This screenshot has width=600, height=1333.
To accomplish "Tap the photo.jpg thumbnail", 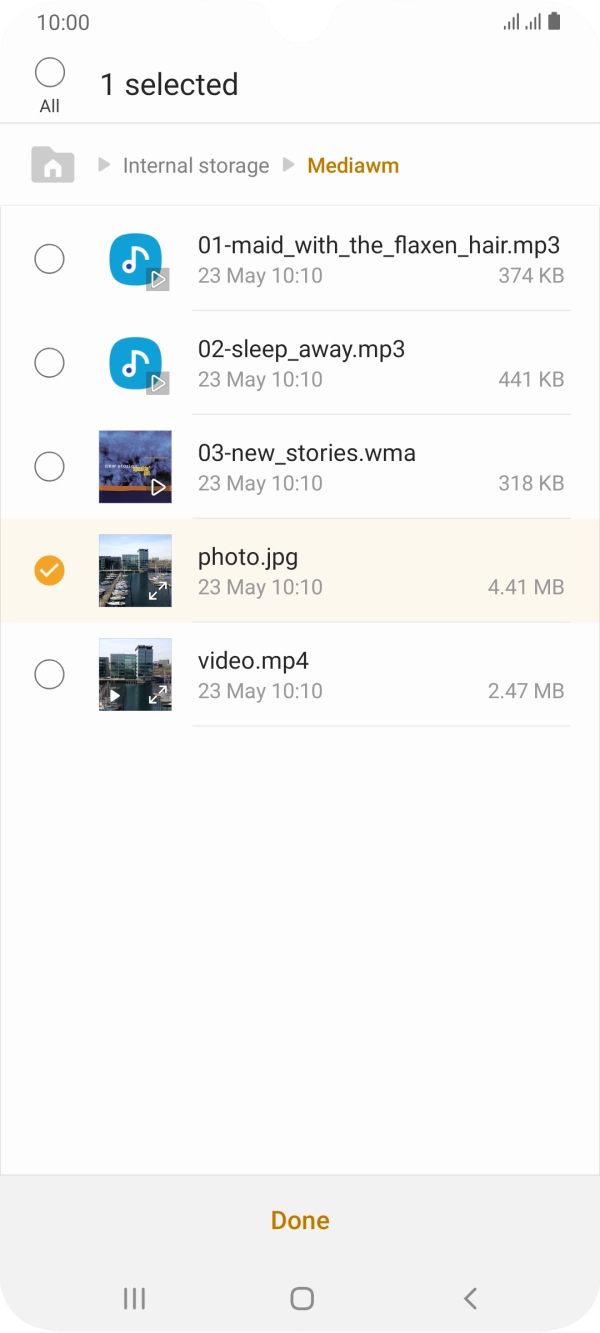I will click(x=135, y=571).
